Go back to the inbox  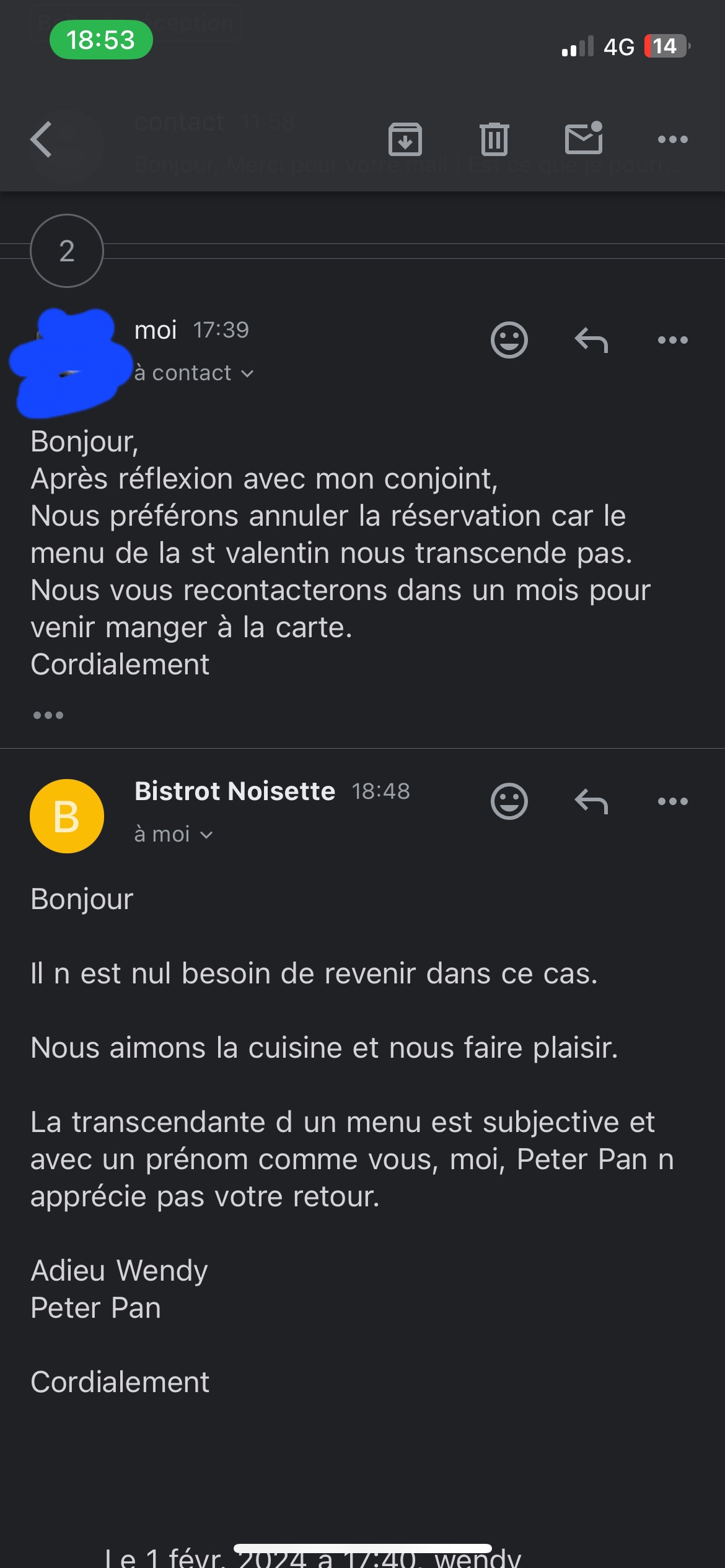42,139
